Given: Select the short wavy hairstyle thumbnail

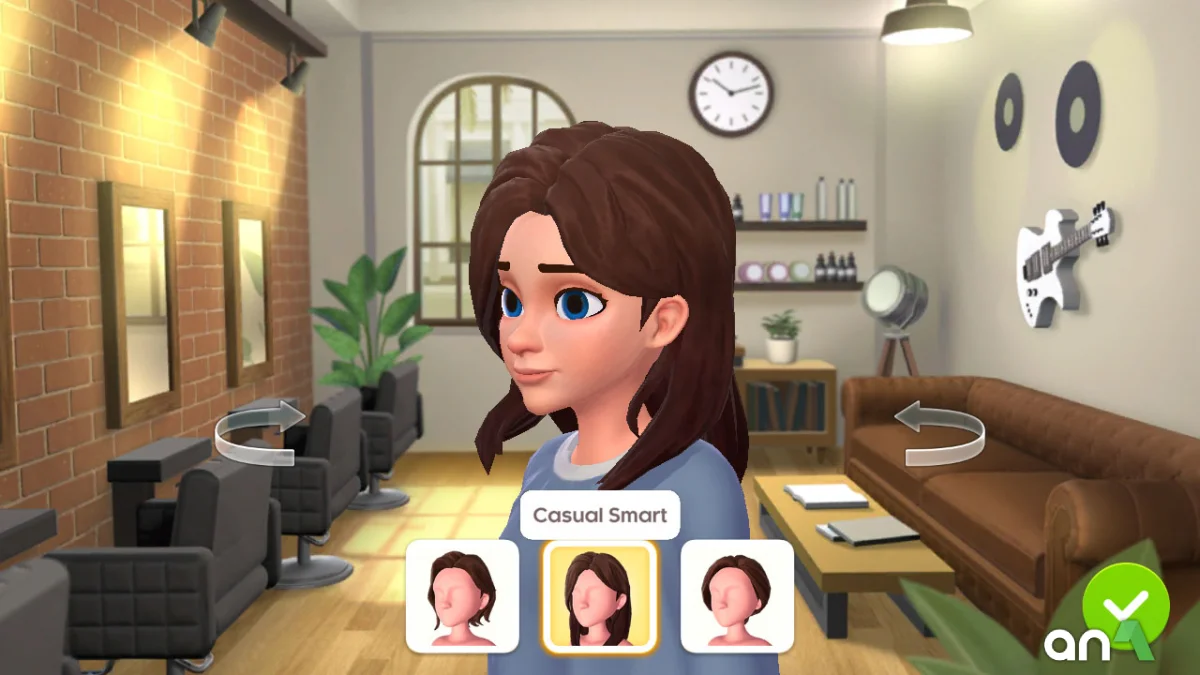Looking at the screenshot, I should click(462, 596).
